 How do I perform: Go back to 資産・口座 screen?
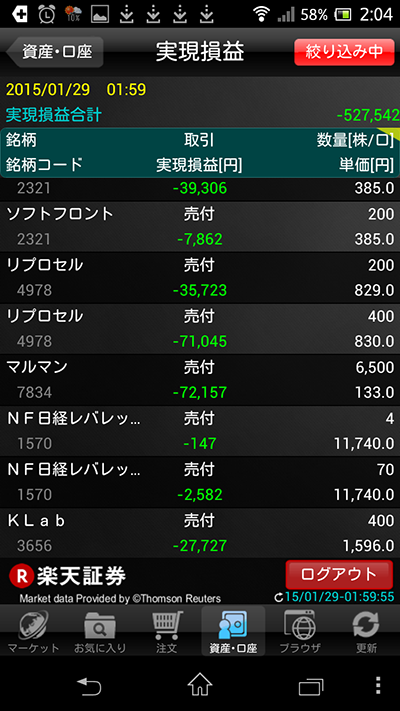click(x=55, y=52)
